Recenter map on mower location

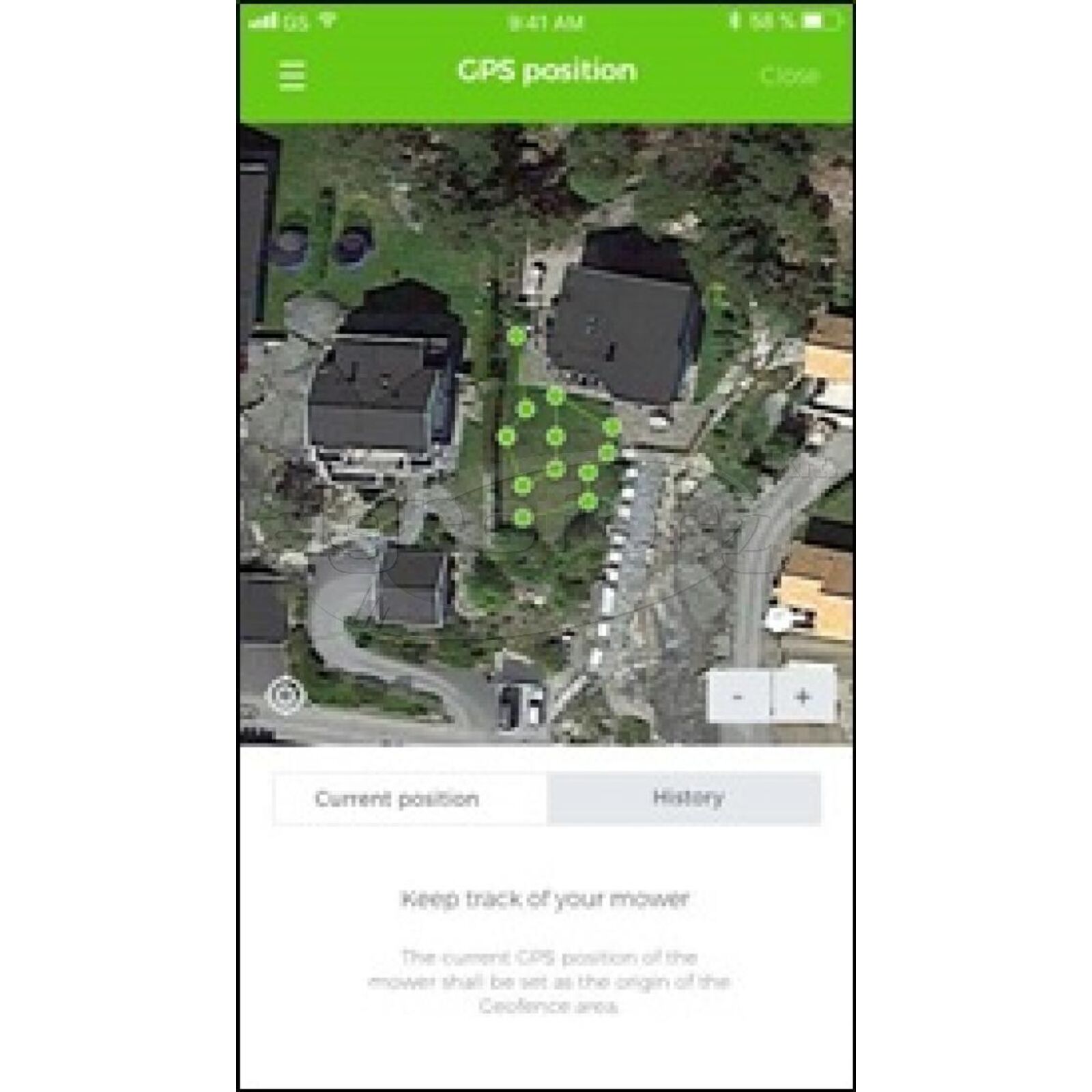coord(285,695)
